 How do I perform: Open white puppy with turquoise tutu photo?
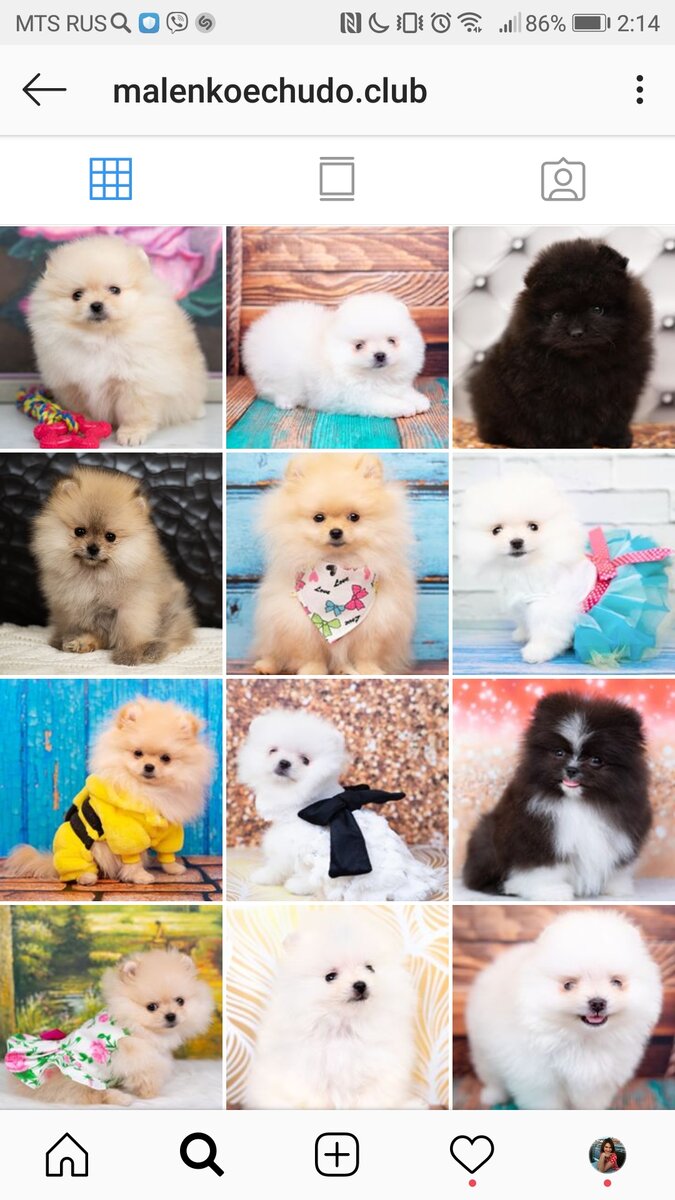[x=564, y=564]
